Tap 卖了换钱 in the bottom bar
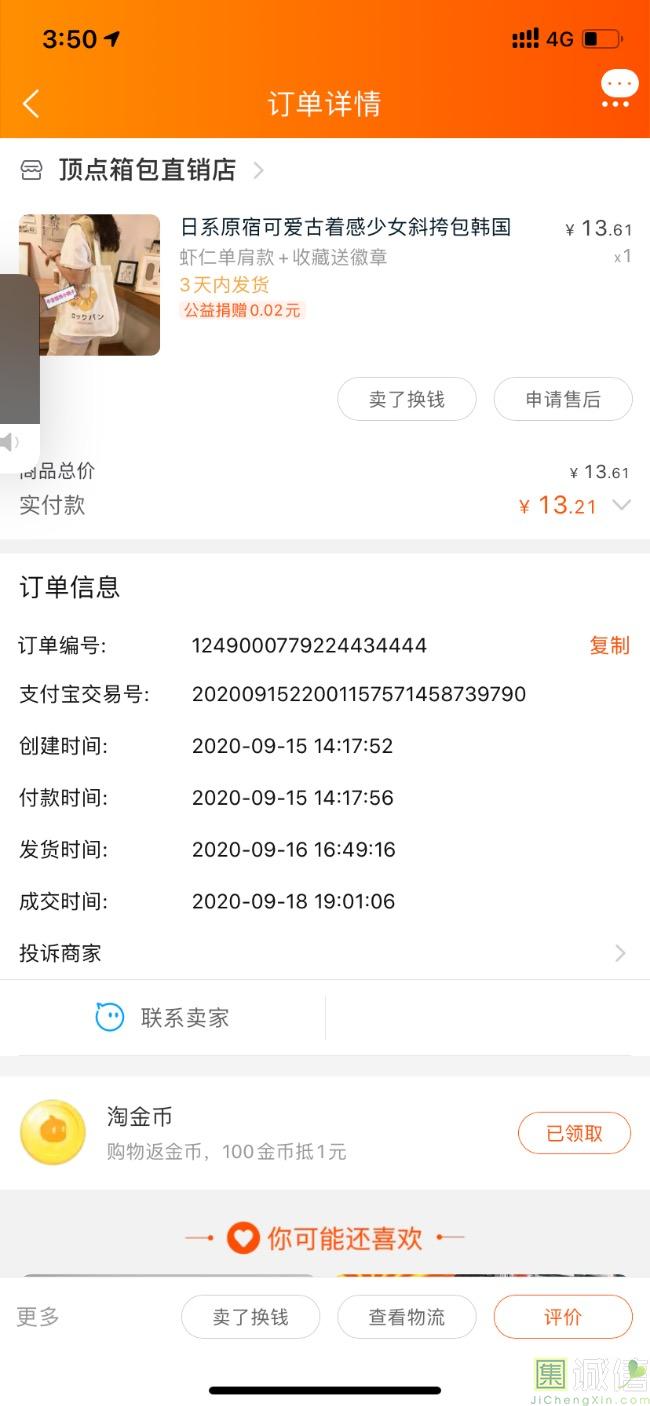 point(250,1317)
